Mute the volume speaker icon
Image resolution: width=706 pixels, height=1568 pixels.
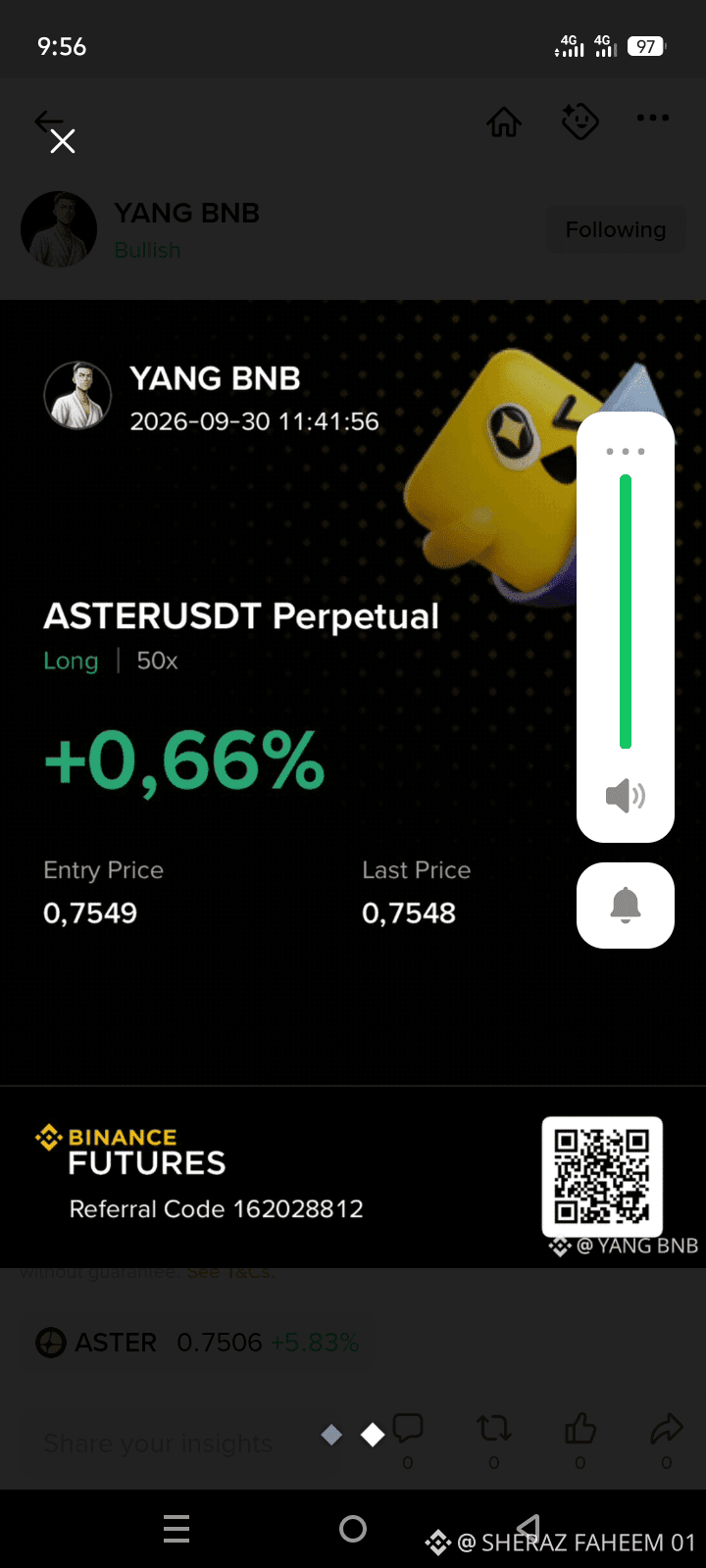coord(626,796)
